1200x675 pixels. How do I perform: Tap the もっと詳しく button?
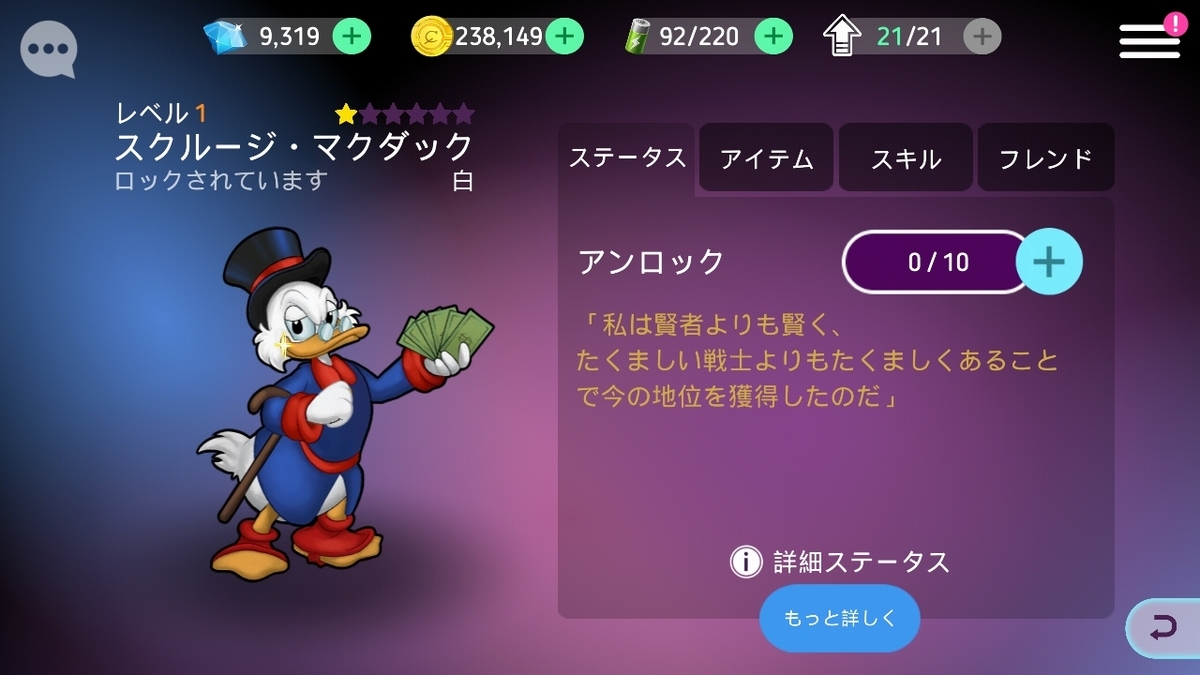coord(840,618)
